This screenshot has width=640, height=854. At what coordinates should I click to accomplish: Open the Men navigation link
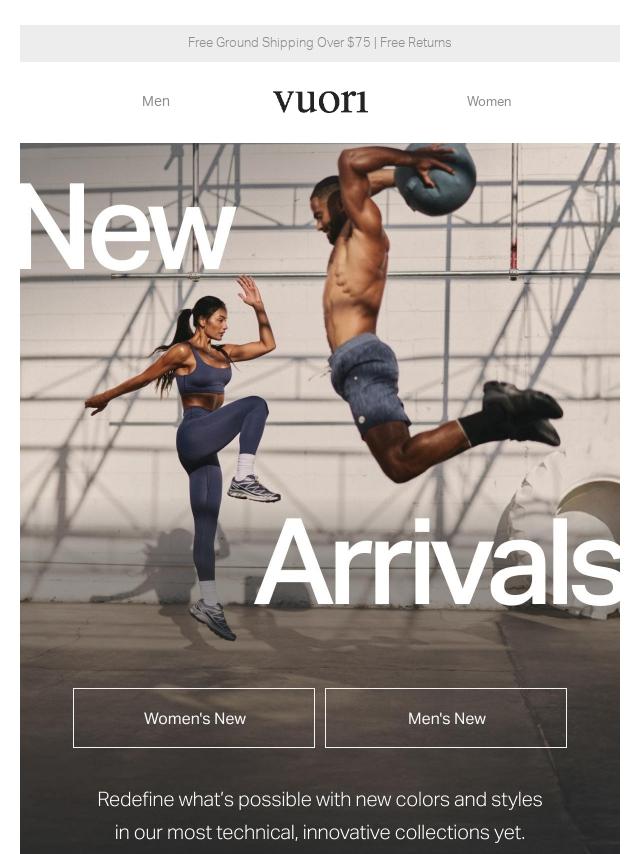click(156, 101)
